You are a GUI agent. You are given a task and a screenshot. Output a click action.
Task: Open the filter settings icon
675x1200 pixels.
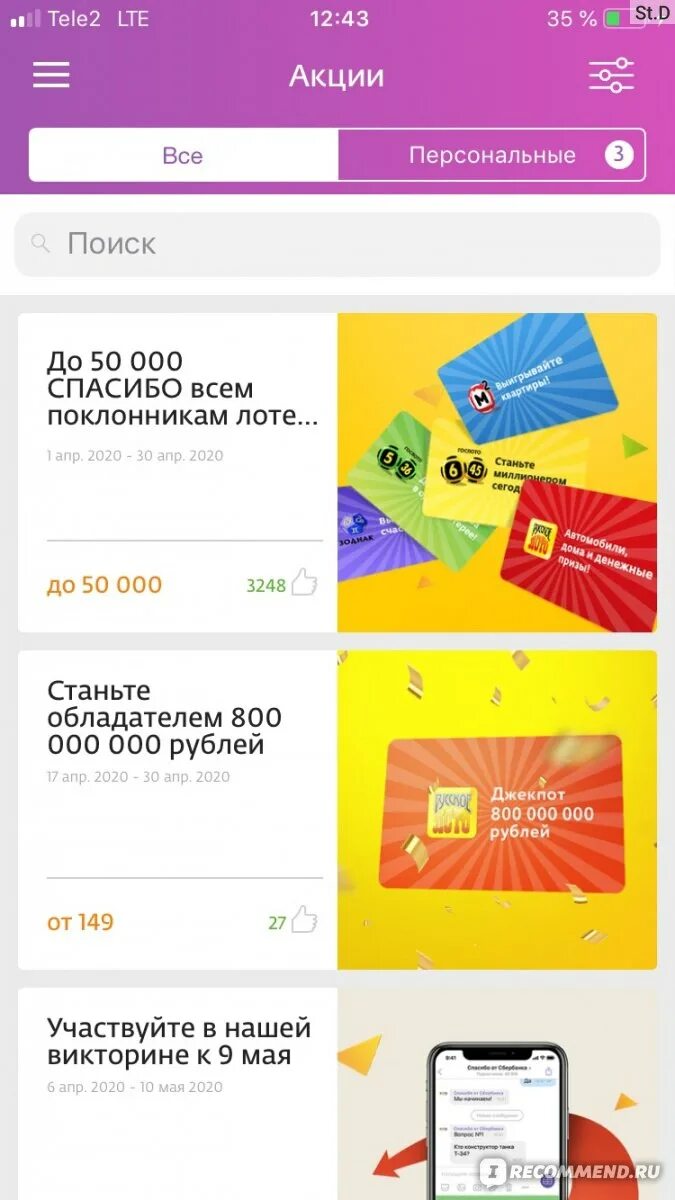pyautogui.click(x=611, y=76)
